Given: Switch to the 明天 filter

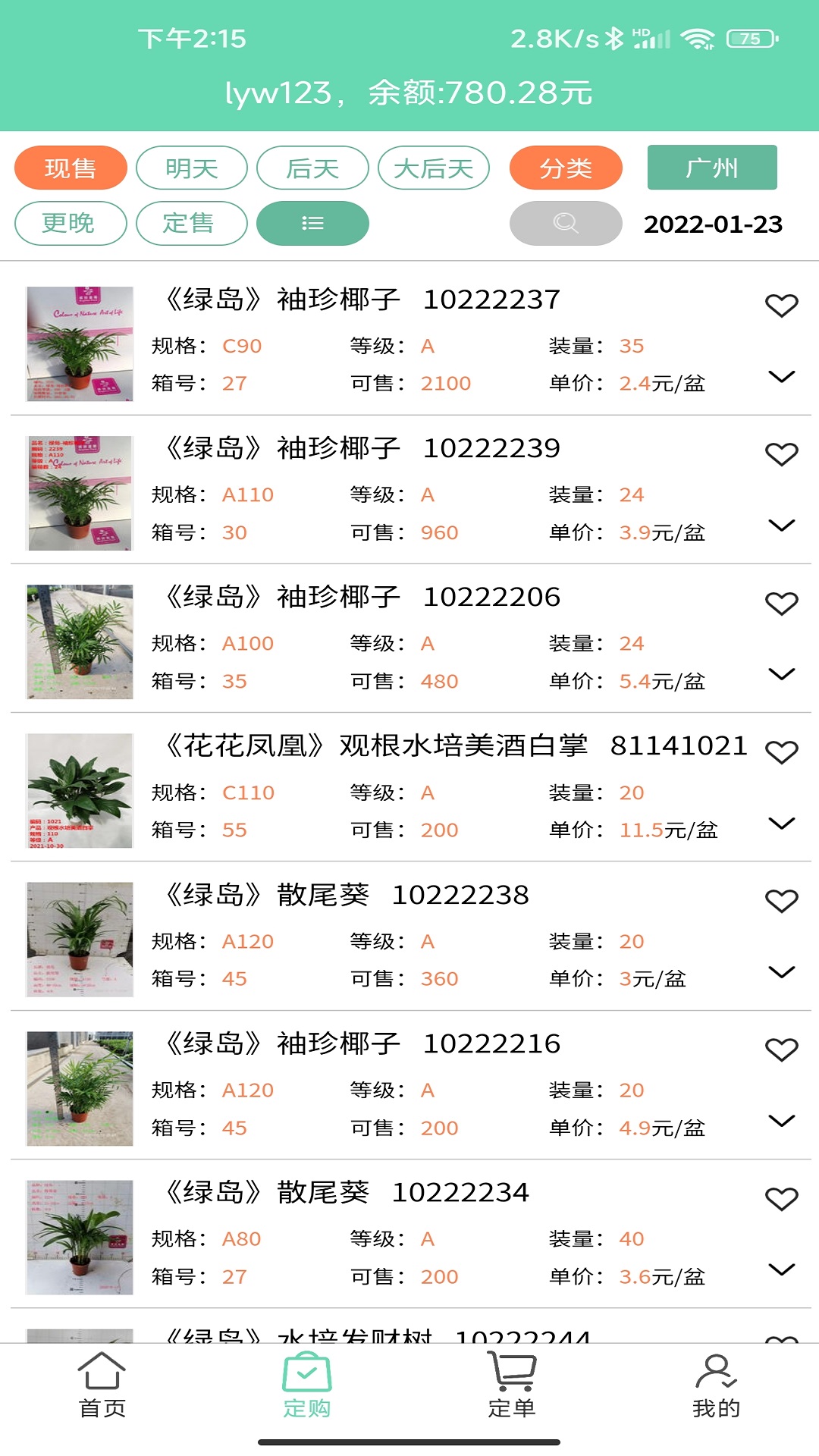Looking at the screenshot, I should tap(192, 168).
